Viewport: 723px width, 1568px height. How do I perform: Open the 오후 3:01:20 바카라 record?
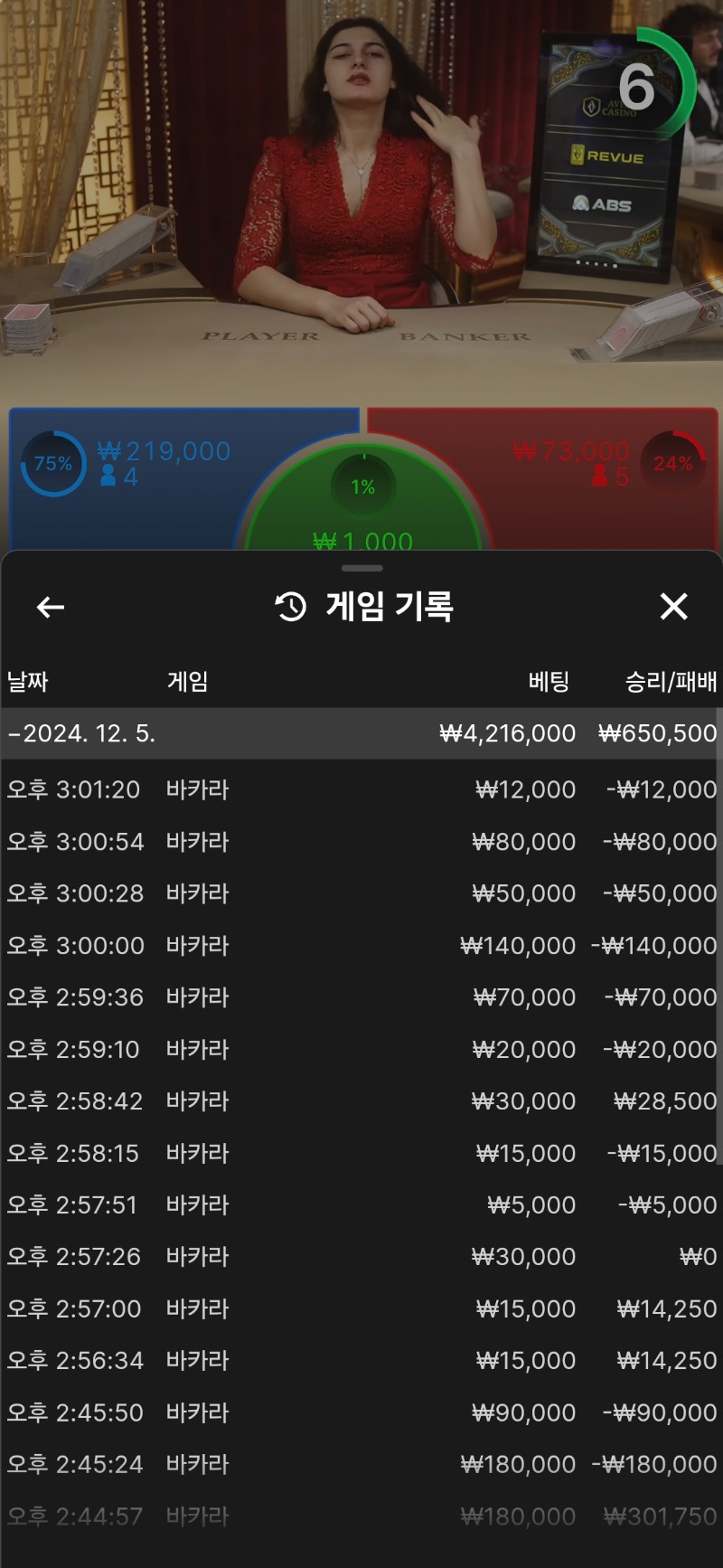tap(361, 789)
